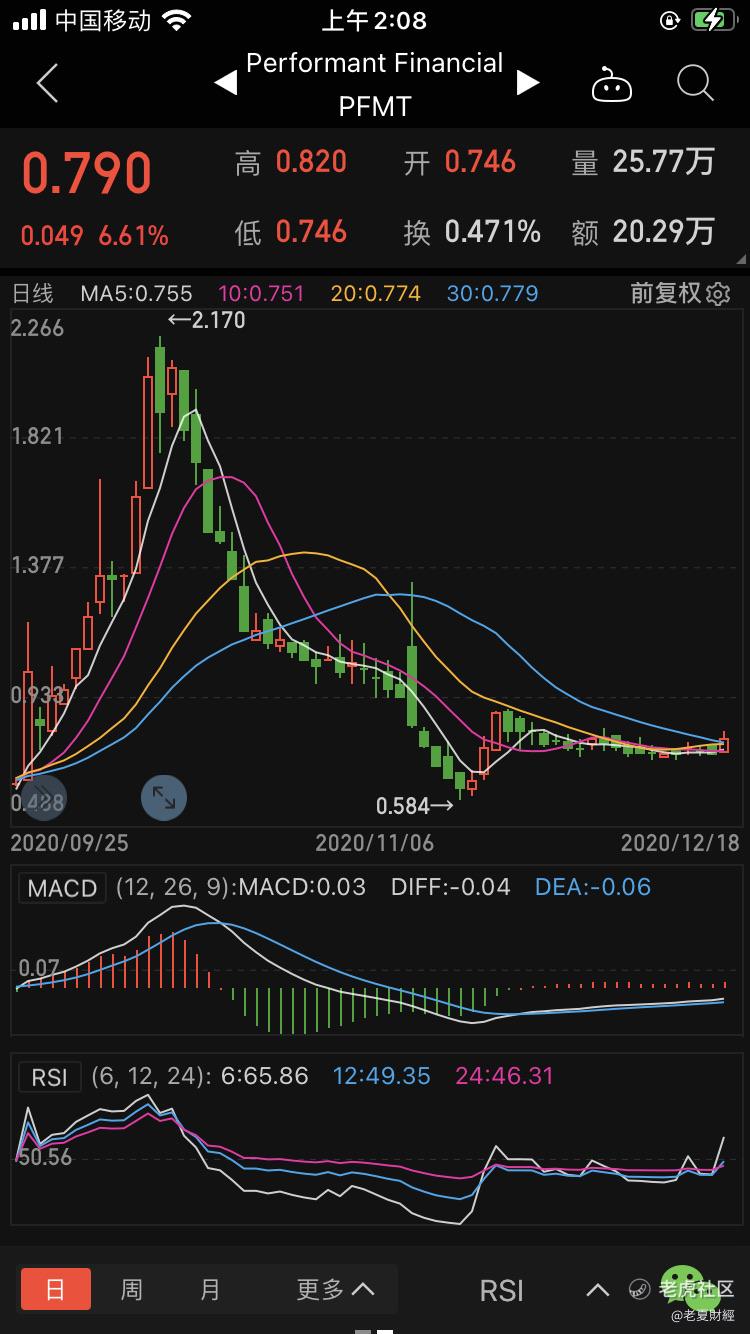Switch to the next stock with right triangle
The width and height of the screenshot is (750, 1334).
[527, 84]
